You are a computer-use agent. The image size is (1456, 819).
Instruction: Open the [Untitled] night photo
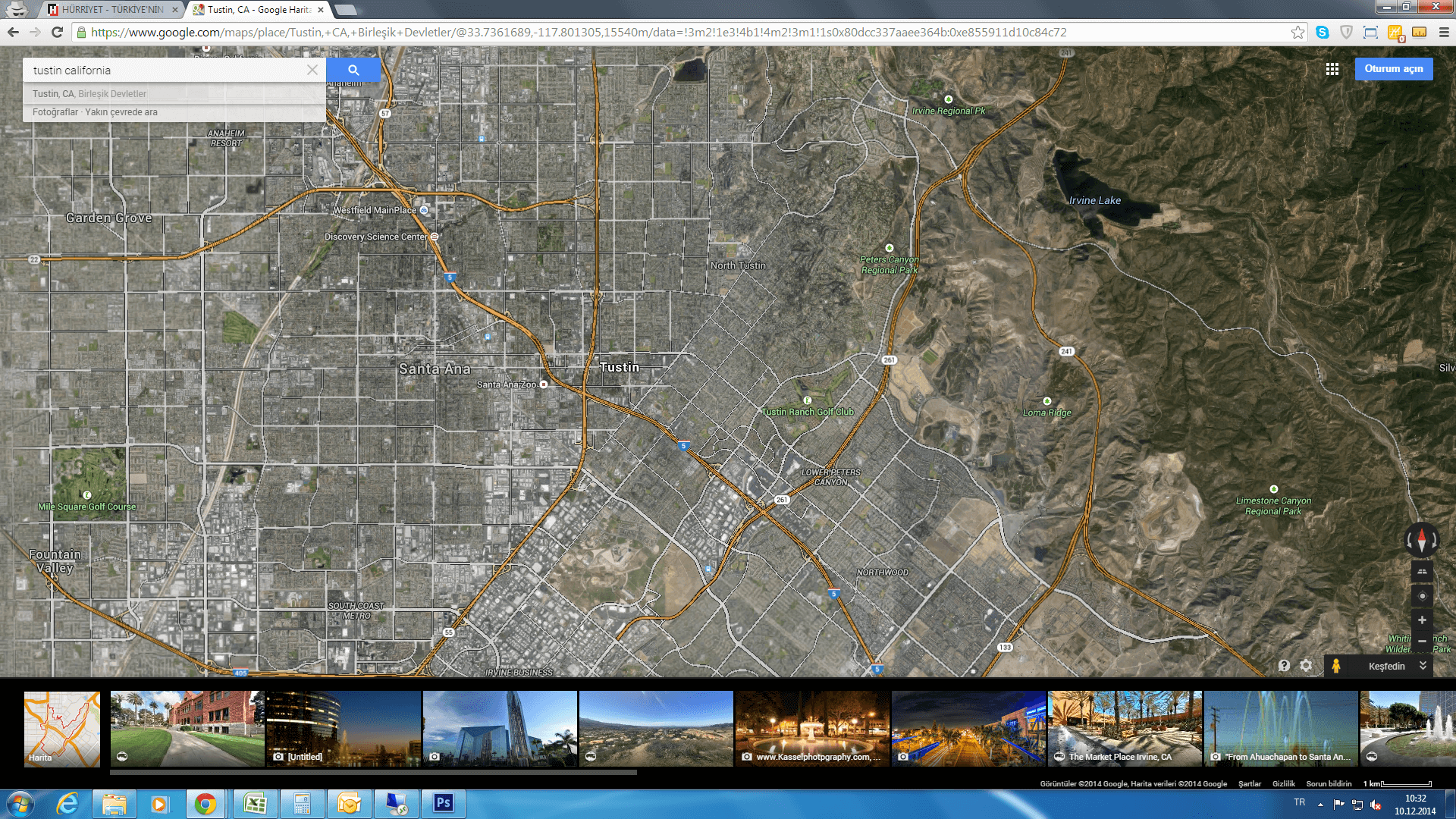click(344, 728)
